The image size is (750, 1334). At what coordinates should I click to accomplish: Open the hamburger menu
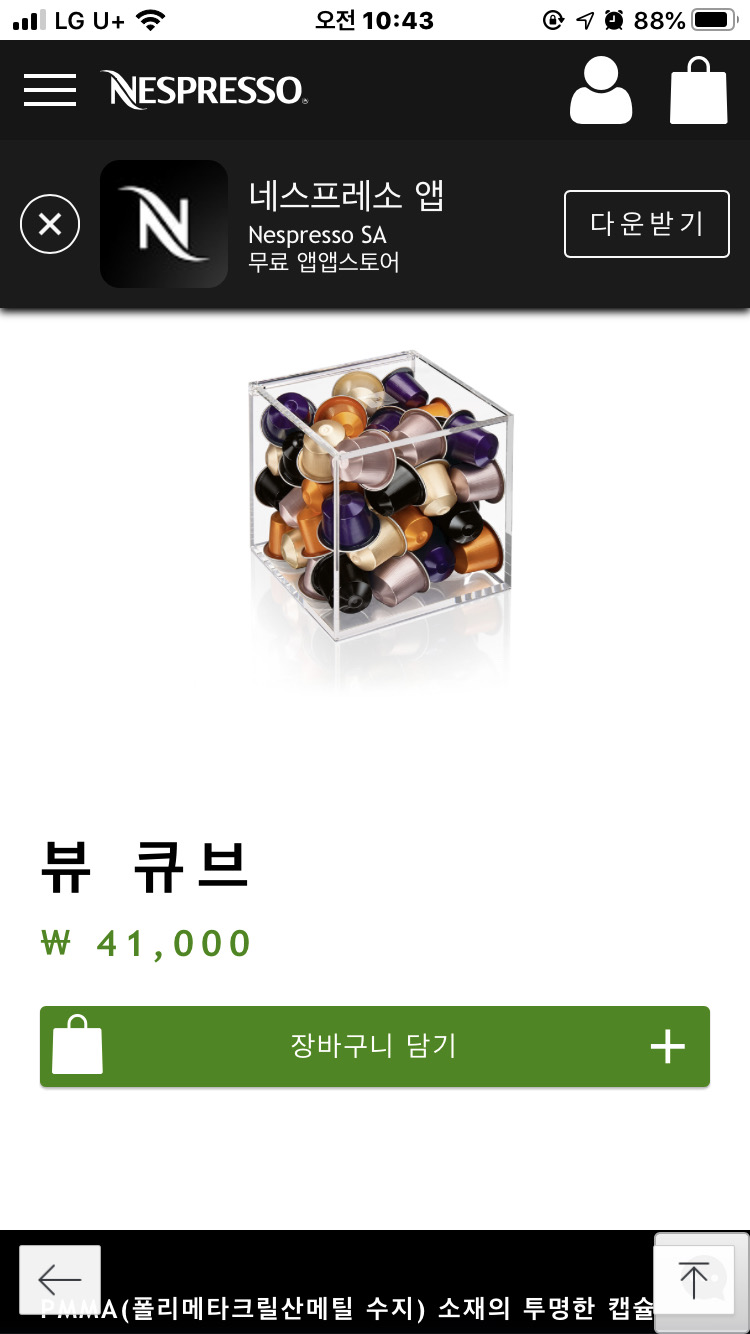click(50, 90)
